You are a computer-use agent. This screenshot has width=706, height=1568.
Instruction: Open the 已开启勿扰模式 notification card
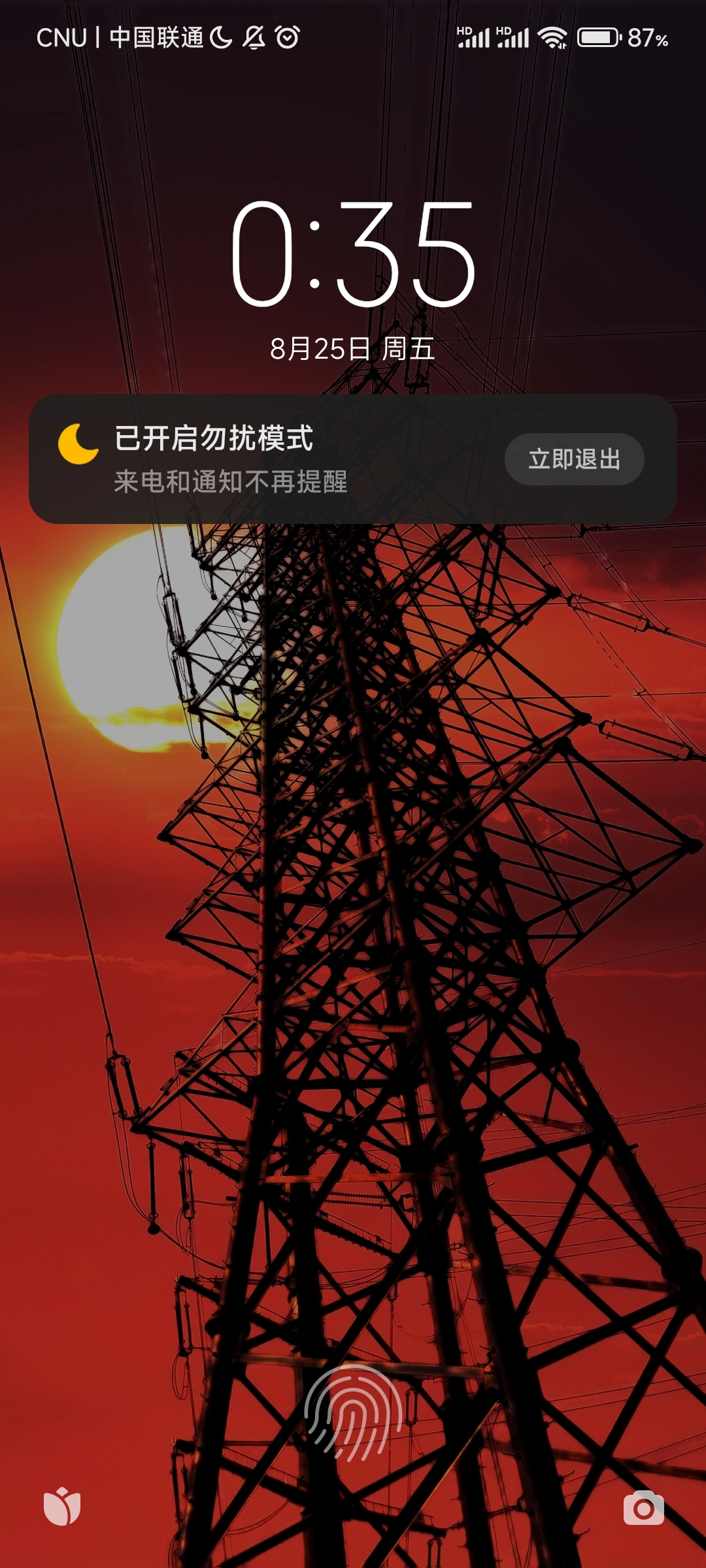(261, 459)
